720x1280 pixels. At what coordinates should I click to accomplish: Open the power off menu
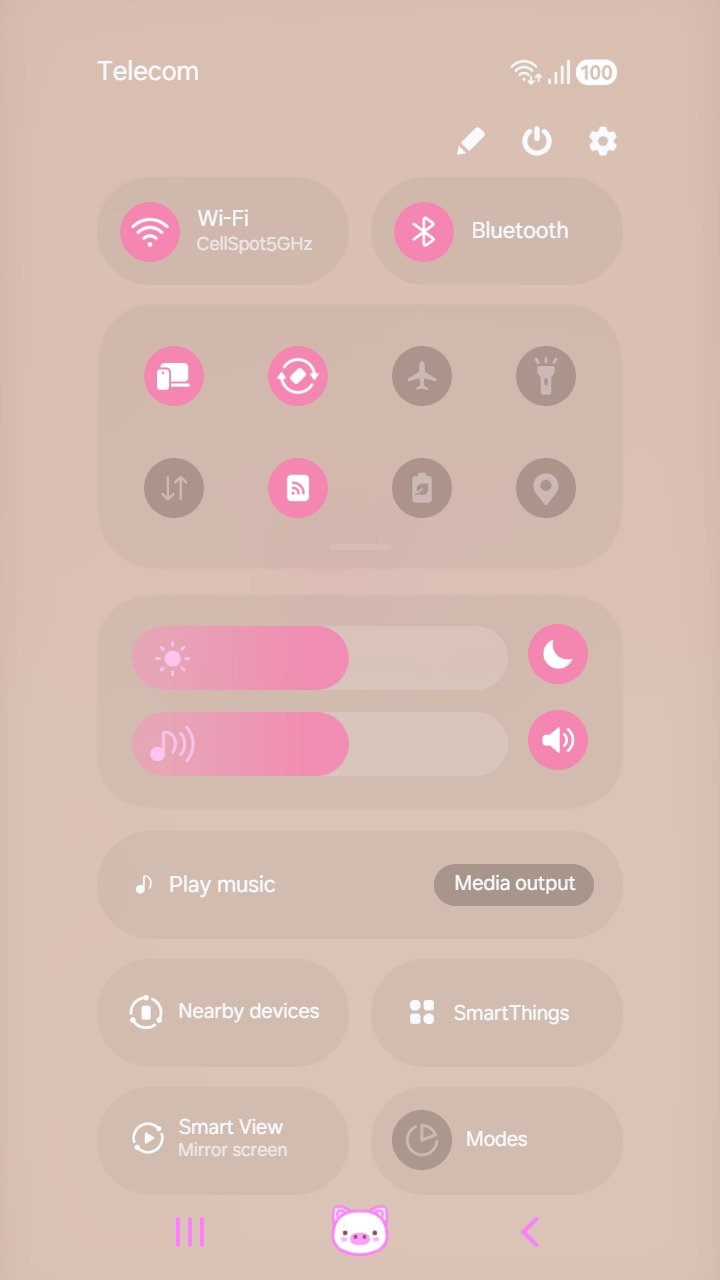(537, 141)
